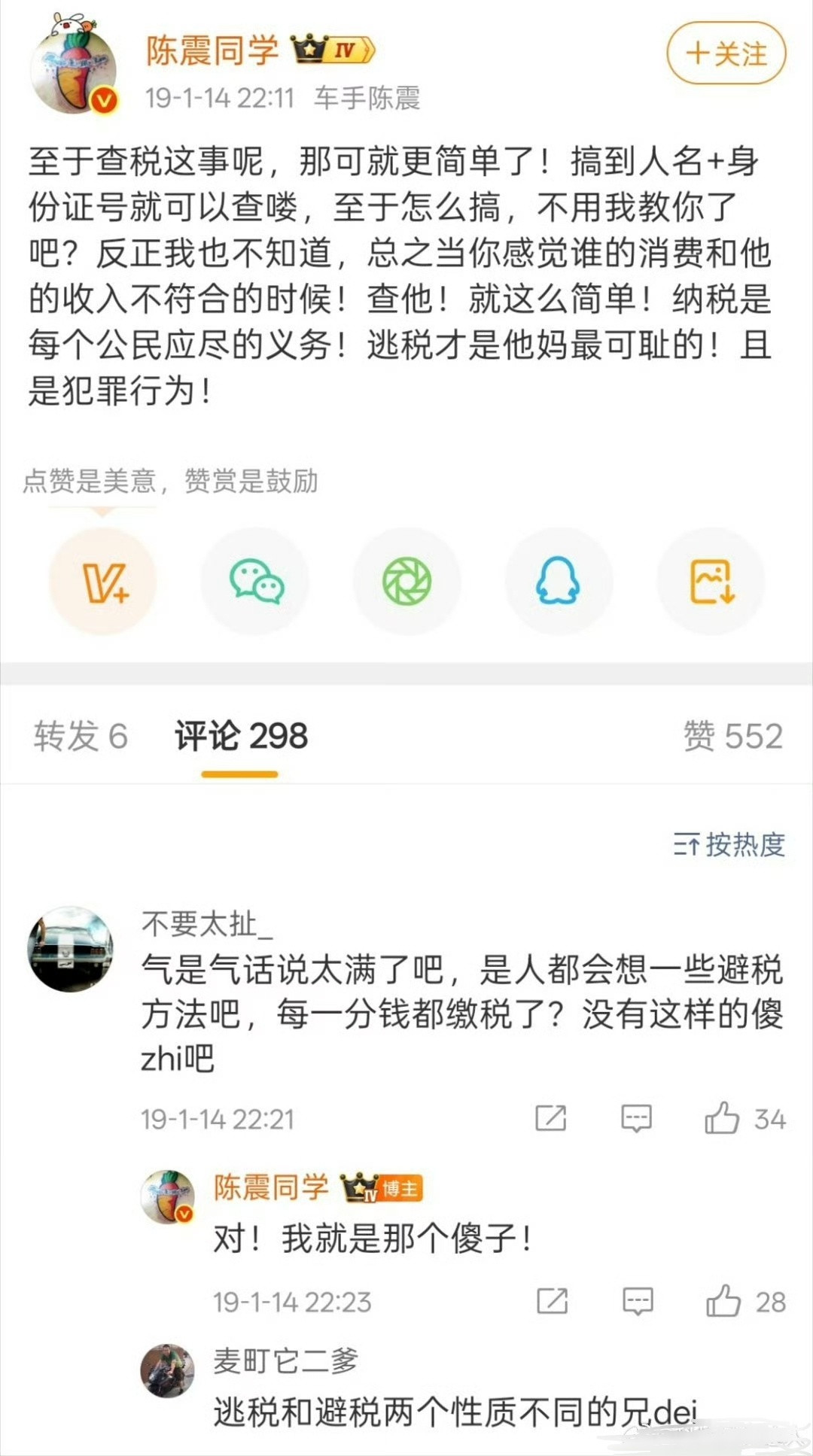Open the V+ reward icon
This screenshot has width=813, height=1456.
pyautogui.click(x=104, y=581)
